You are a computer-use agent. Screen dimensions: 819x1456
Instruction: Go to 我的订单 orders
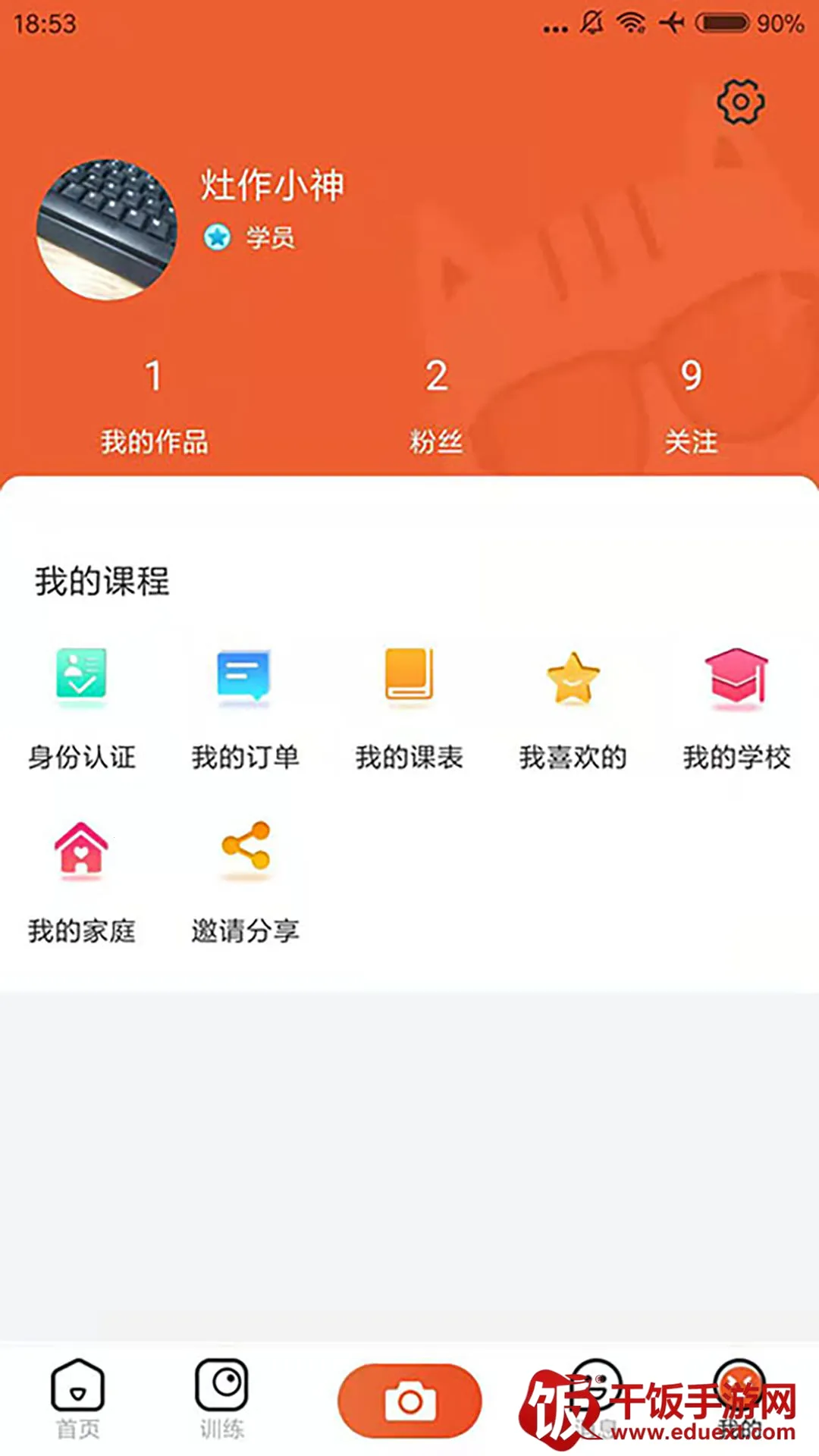(245, 707)
